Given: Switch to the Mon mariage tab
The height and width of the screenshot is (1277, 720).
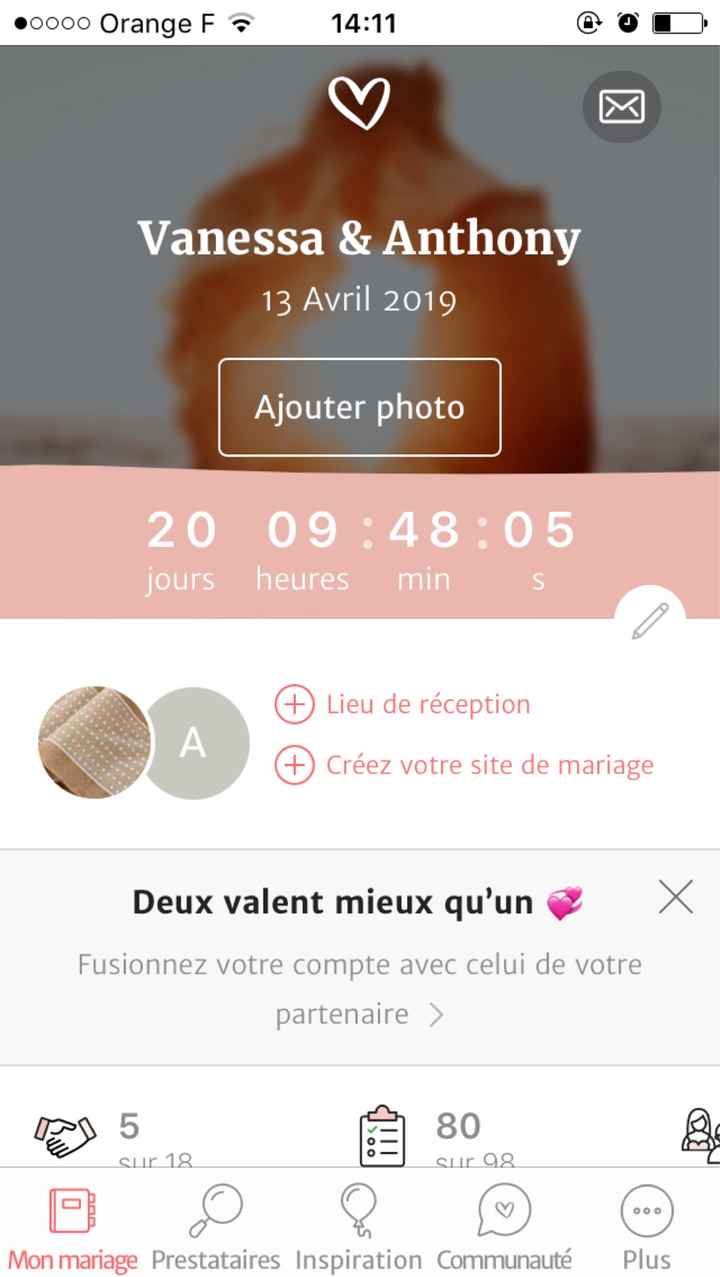Looking at the screenshot, I should 71,1230.
